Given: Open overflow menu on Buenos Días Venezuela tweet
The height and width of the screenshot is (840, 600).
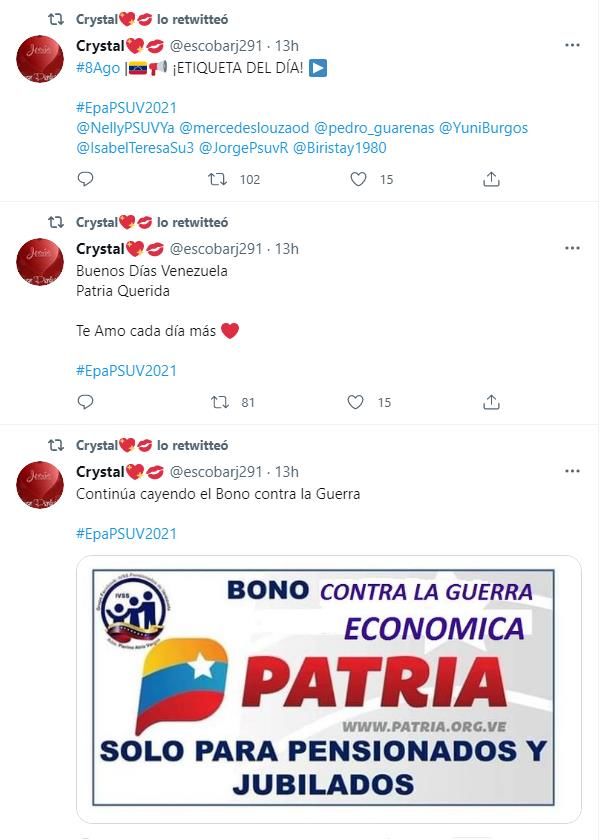Looking at the screenshot, I should pos(571,248).
